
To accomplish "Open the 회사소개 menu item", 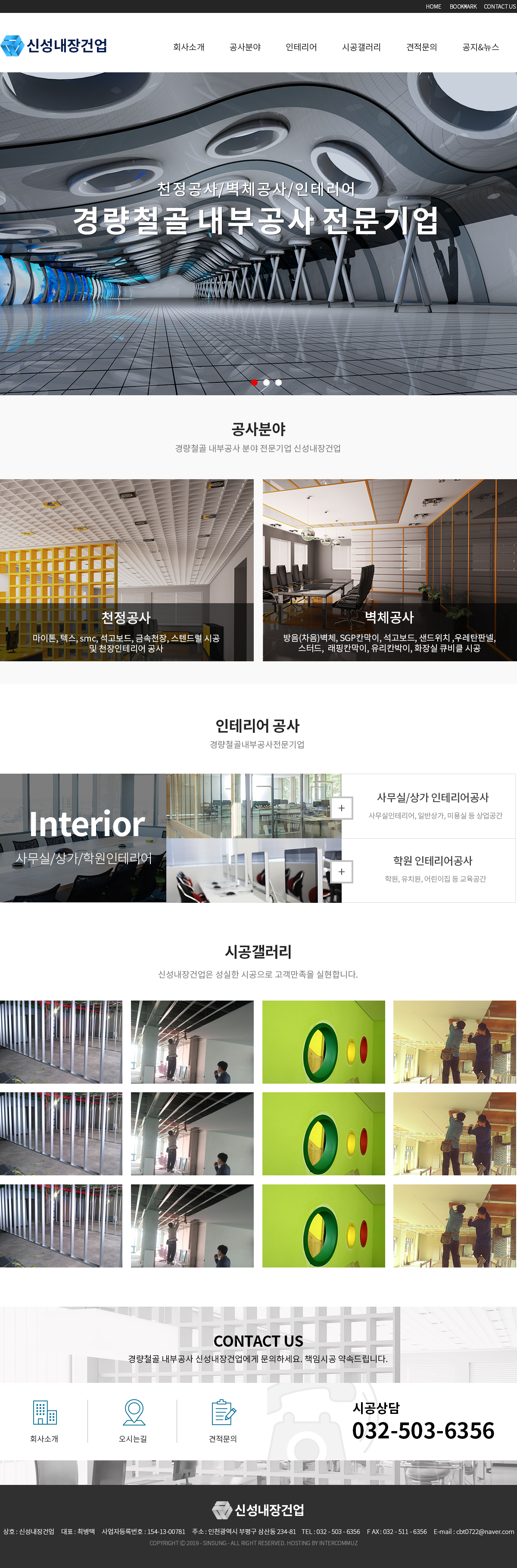I will click(188, 47).
